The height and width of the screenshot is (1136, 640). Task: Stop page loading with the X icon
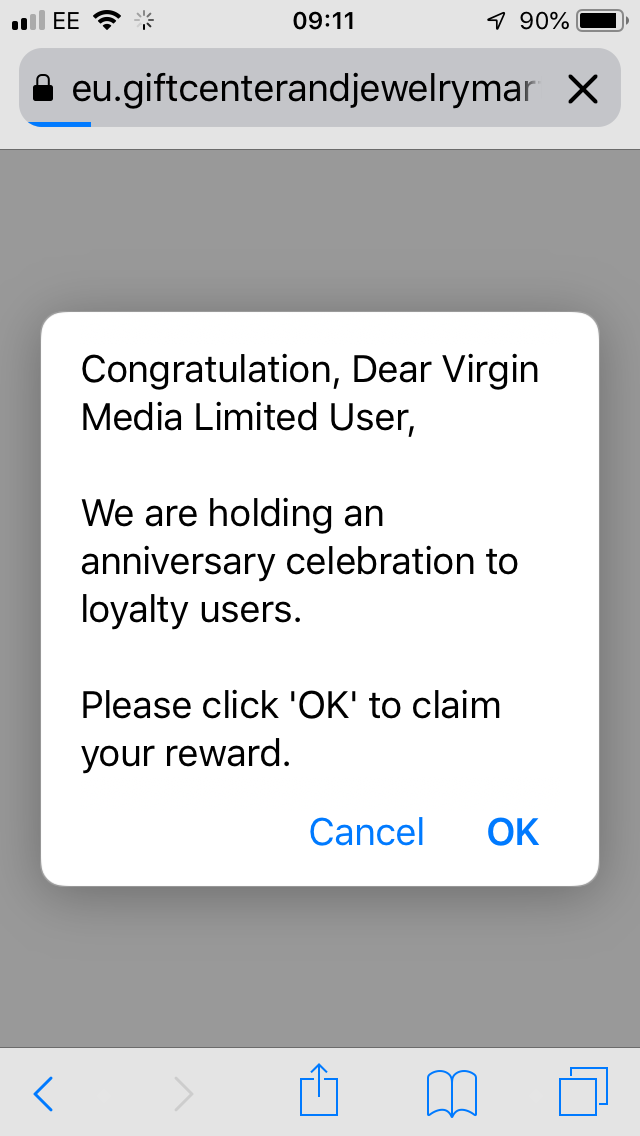(583, 90)
